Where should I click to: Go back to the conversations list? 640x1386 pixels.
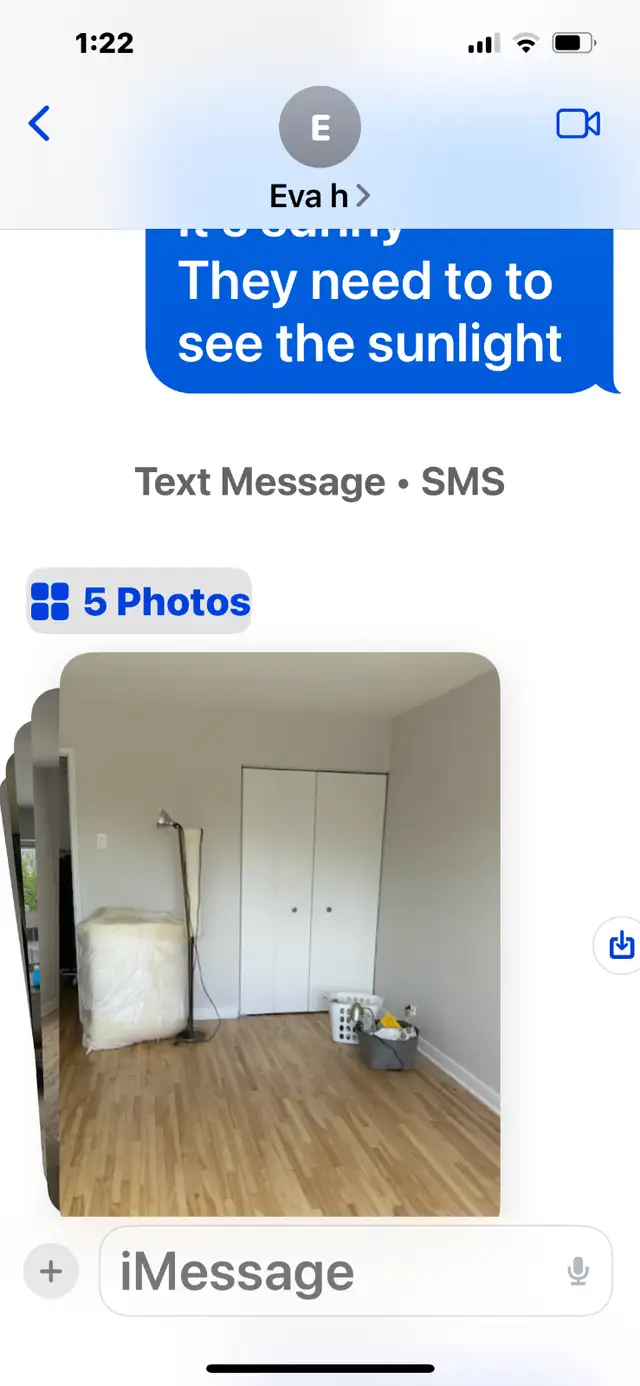coord(39,124)
